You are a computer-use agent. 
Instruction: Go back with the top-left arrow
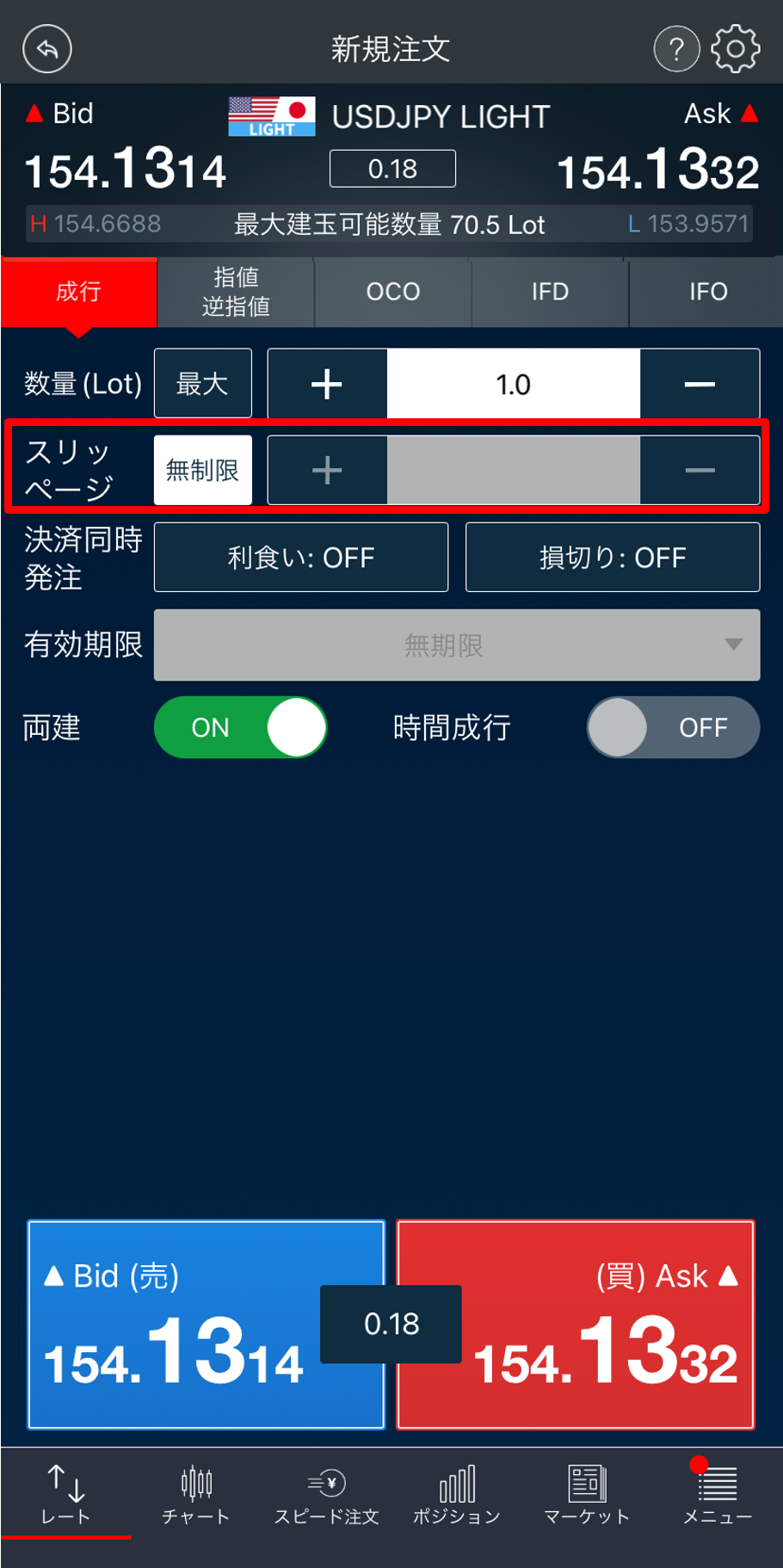pos(47,49)
